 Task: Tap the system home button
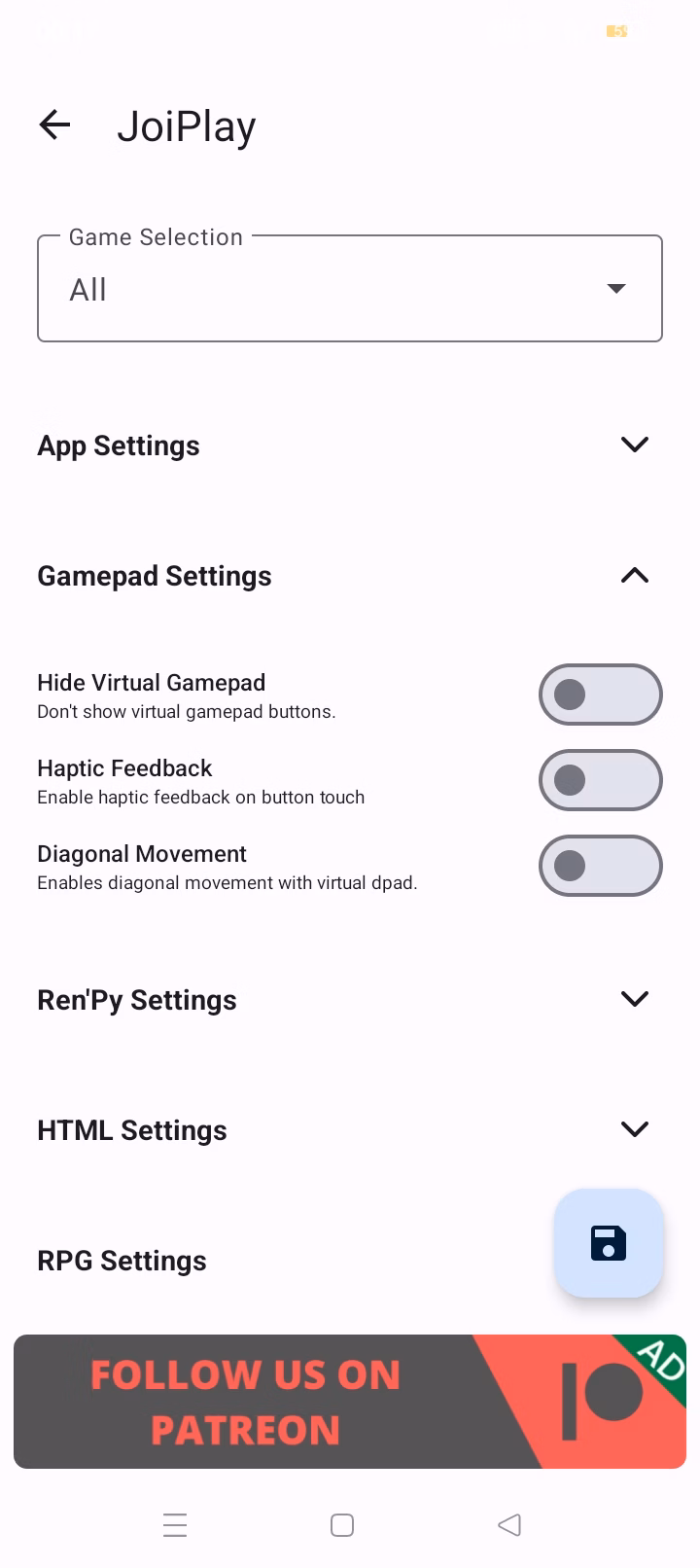point(342,1525)
